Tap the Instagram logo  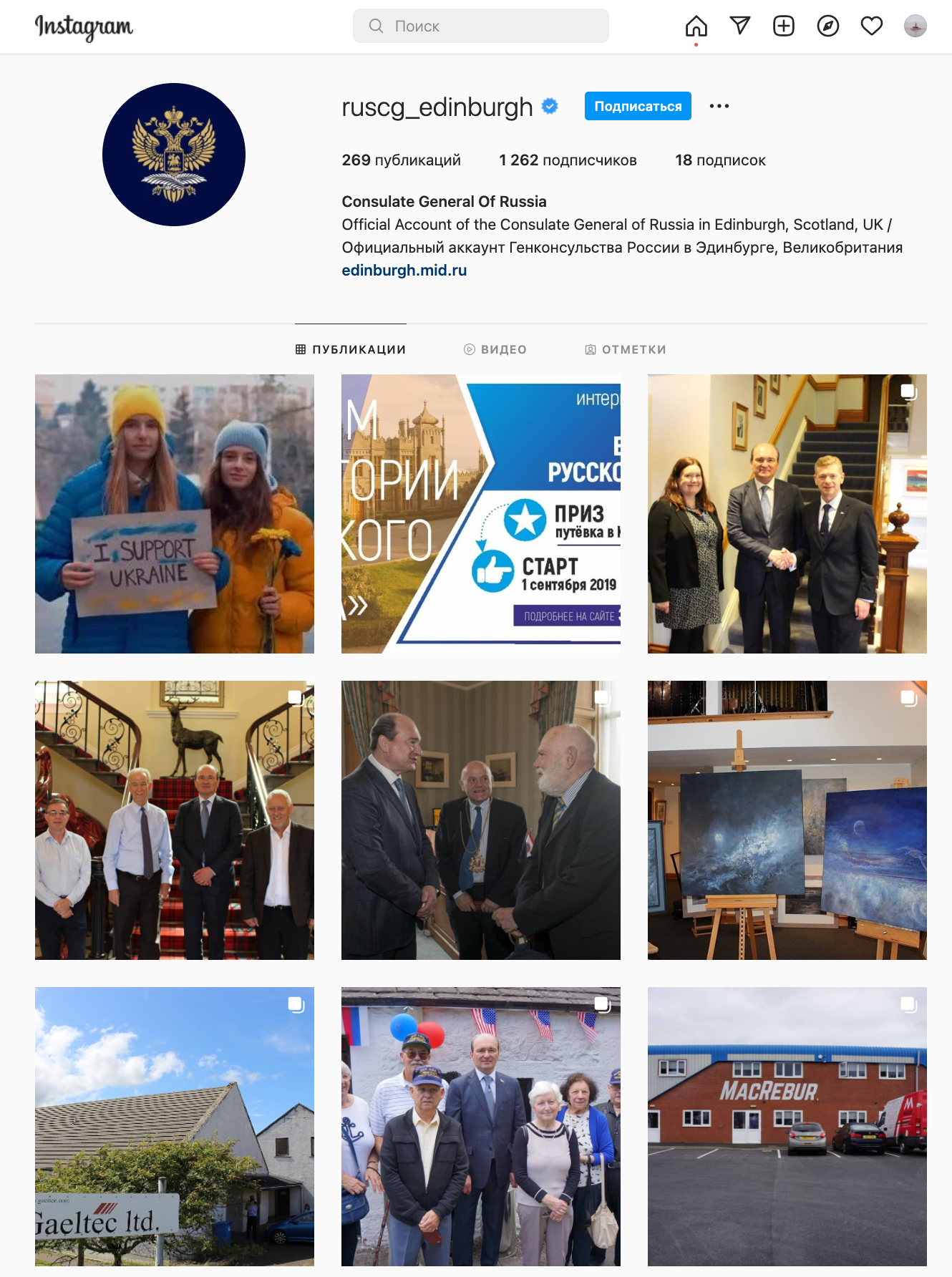coord(84,26)
